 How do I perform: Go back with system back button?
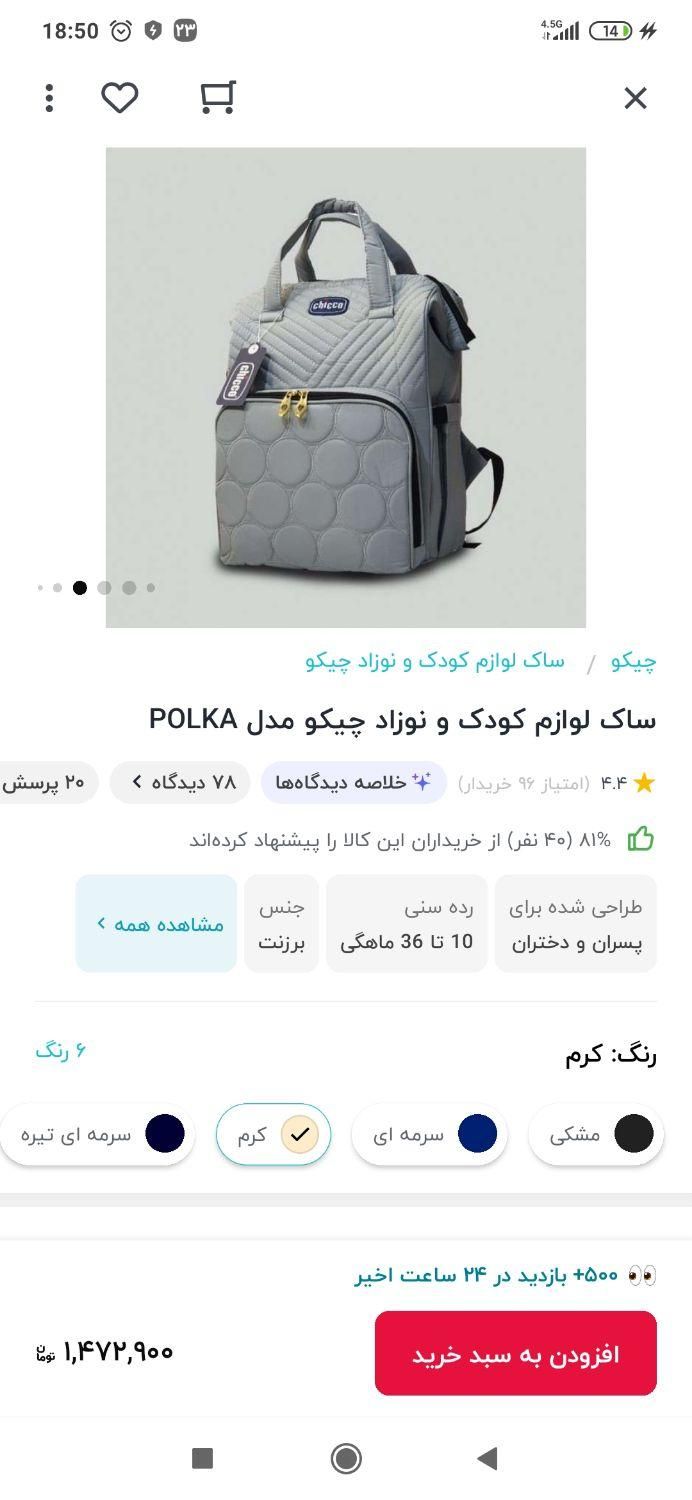[x=488, y=1458]
